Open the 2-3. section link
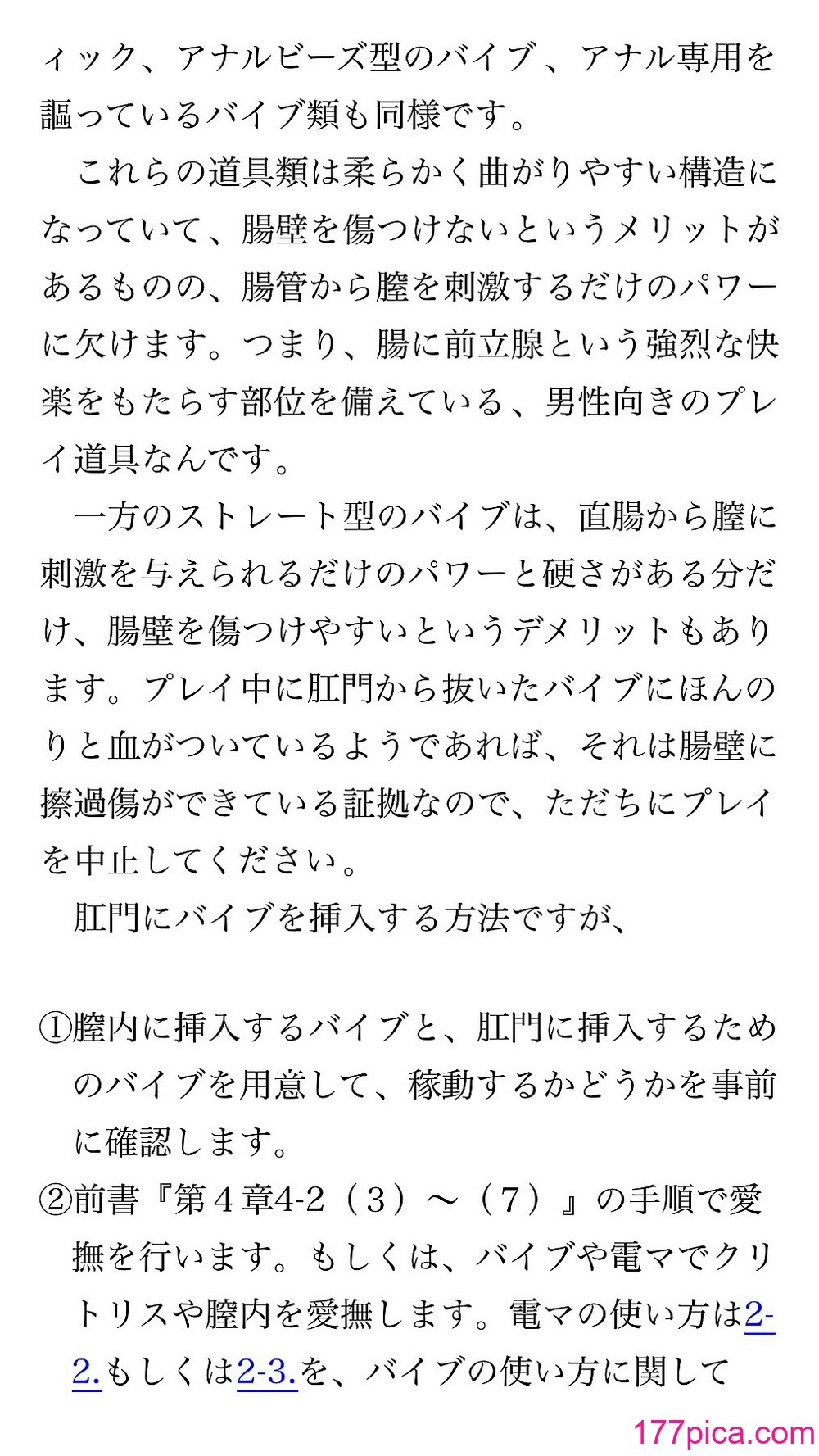Screen dimensions: 819x1456 tap(267, 1370)
